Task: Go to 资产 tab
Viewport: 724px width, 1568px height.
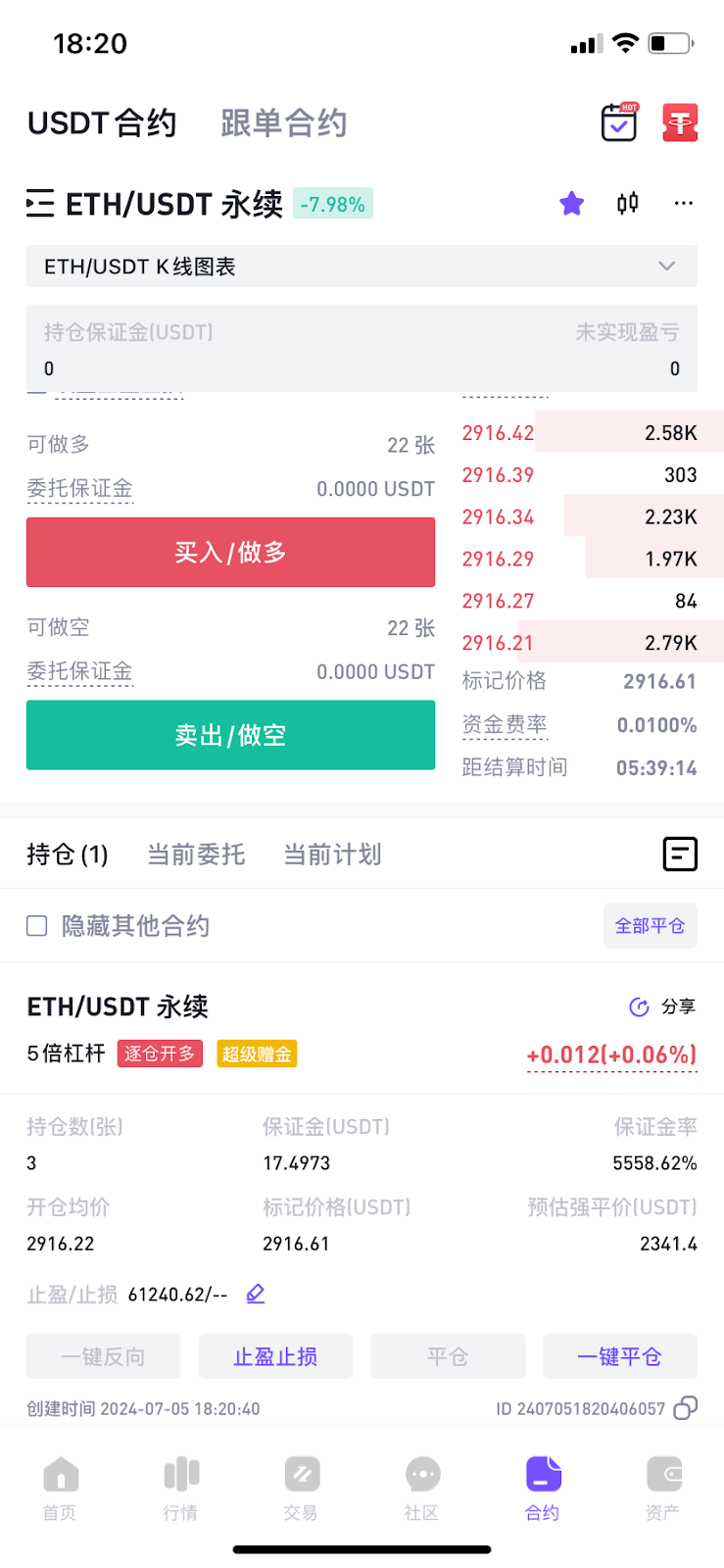Action: (x=663, y=1488)
